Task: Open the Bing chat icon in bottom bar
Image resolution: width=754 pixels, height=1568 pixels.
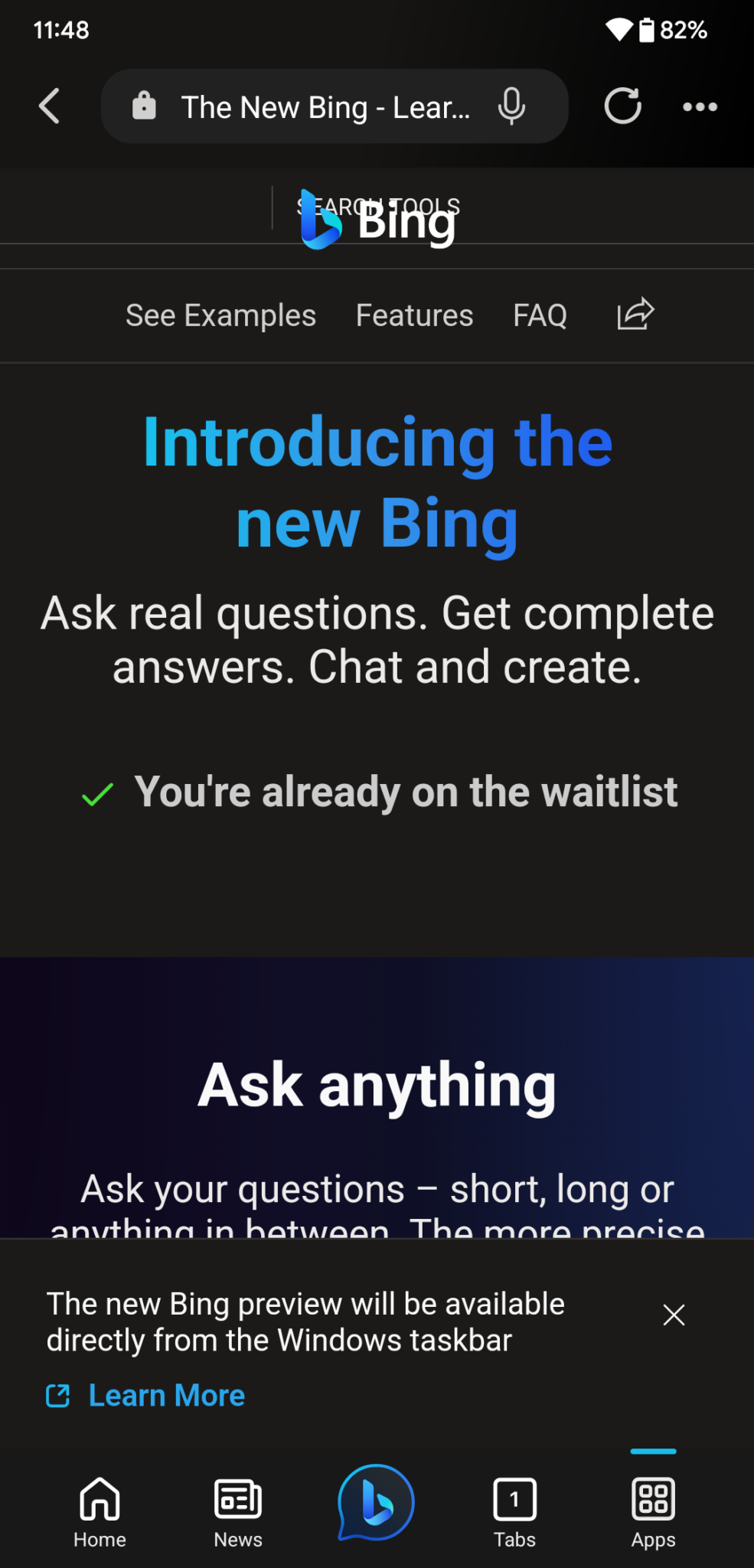Action: 376,1502
